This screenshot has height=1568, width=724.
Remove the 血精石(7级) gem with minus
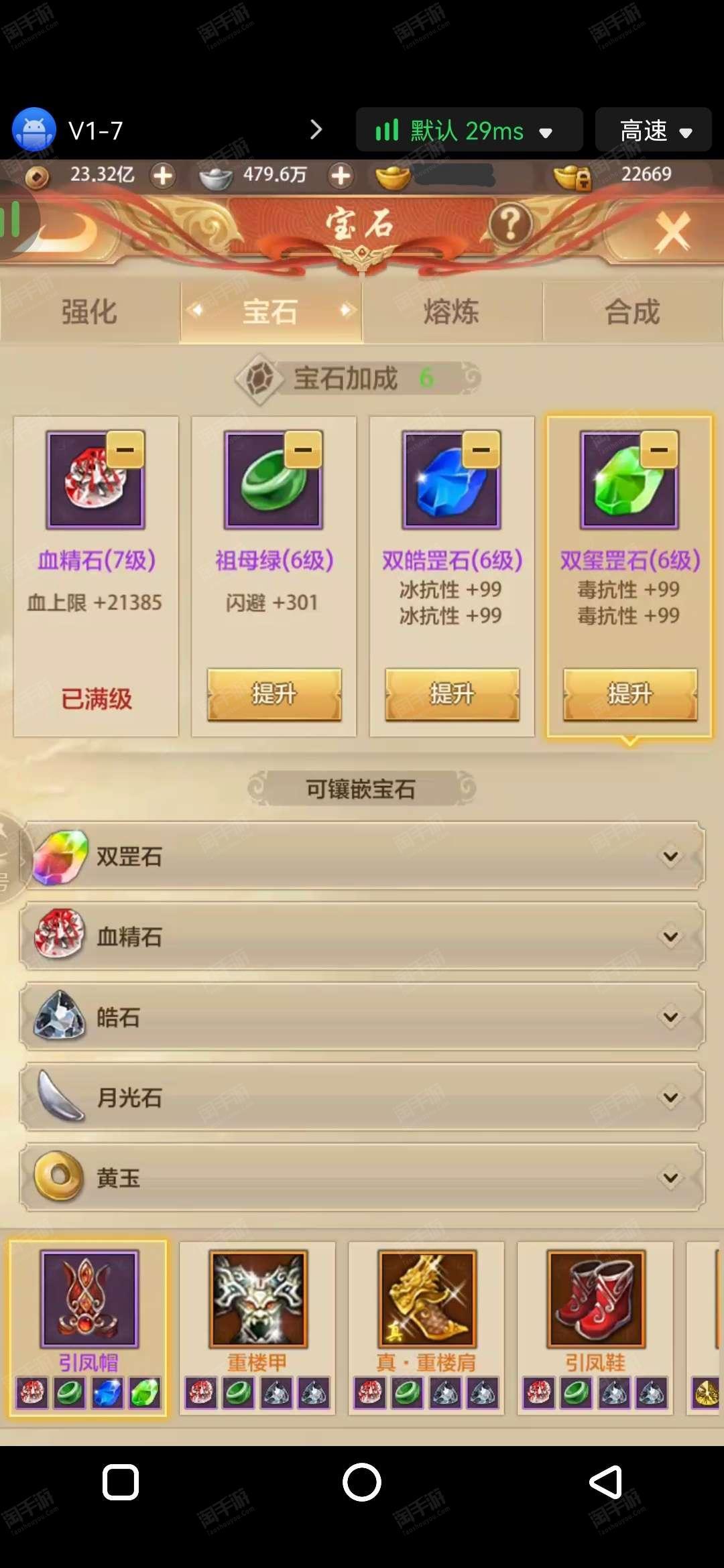coord(125,449)
